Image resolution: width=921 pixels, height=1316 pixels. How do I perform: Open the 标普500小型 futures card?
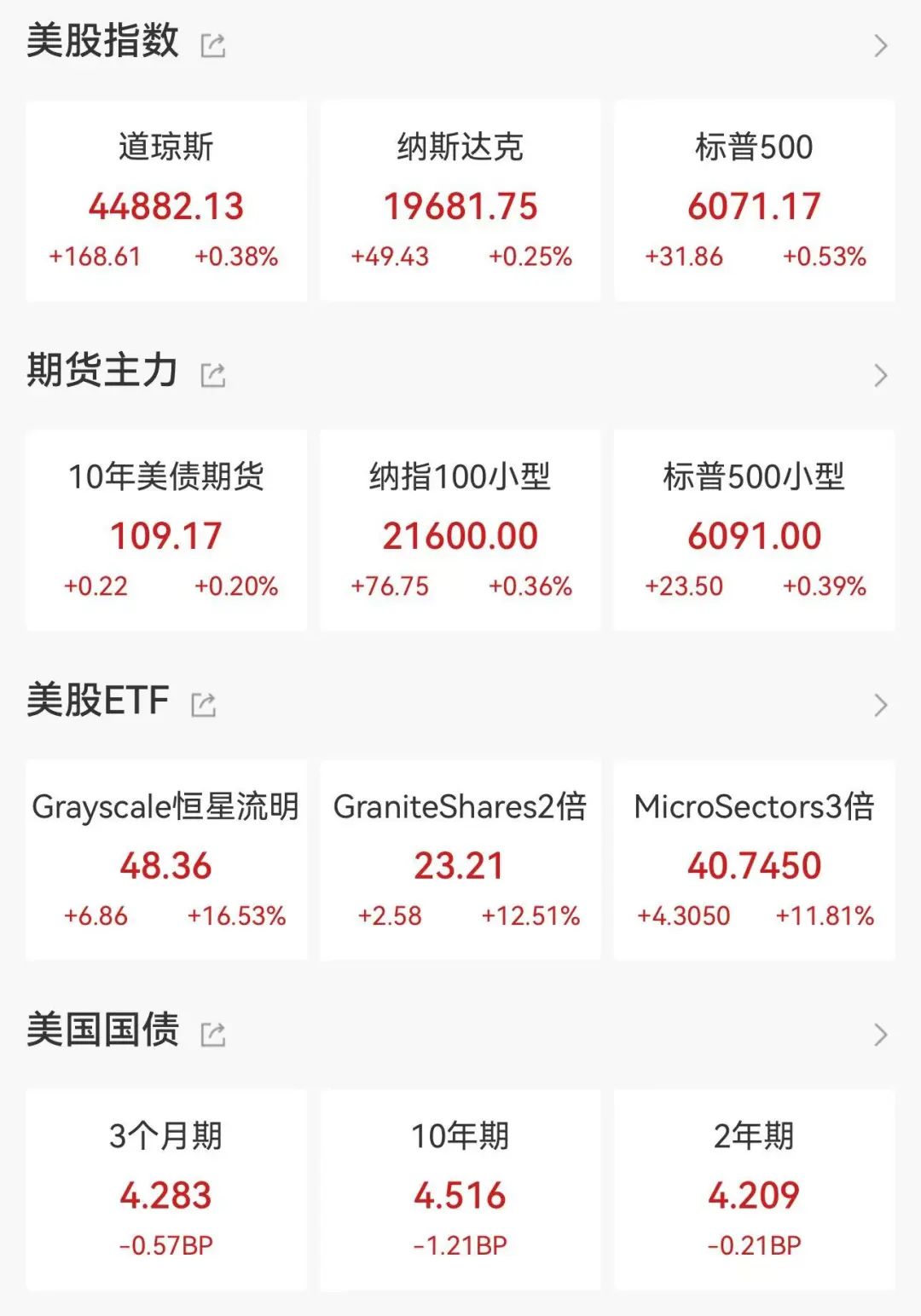click(755, 531)
